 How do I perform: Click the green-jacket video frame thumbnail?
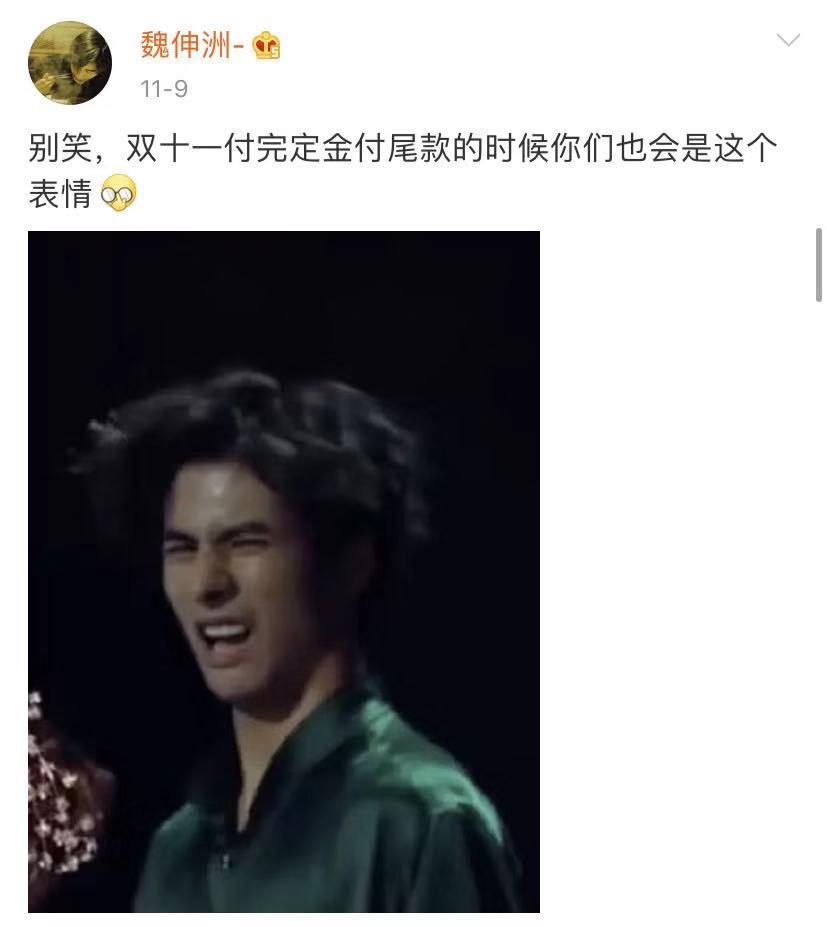tap(285, 570)
